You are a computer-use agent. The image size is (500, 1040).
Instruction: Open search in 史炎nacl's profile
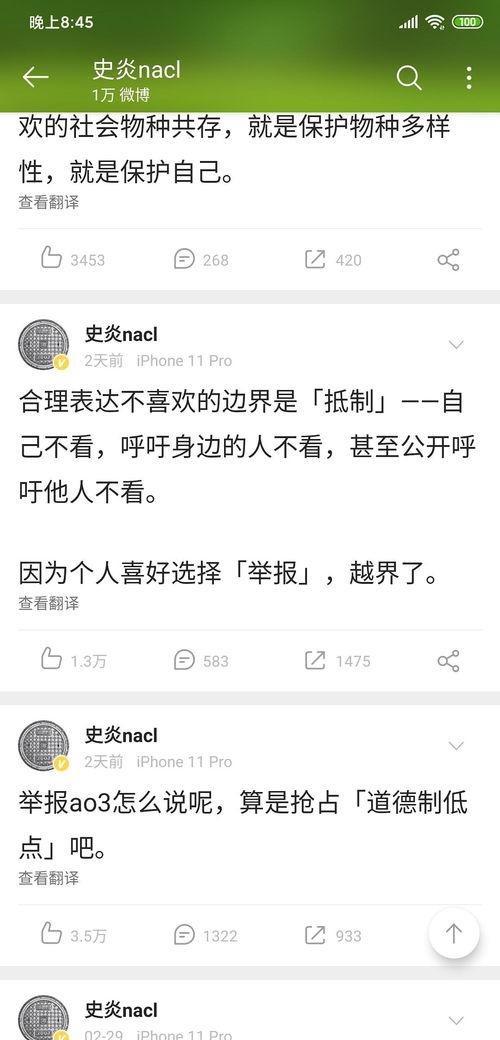click(408, 78)
